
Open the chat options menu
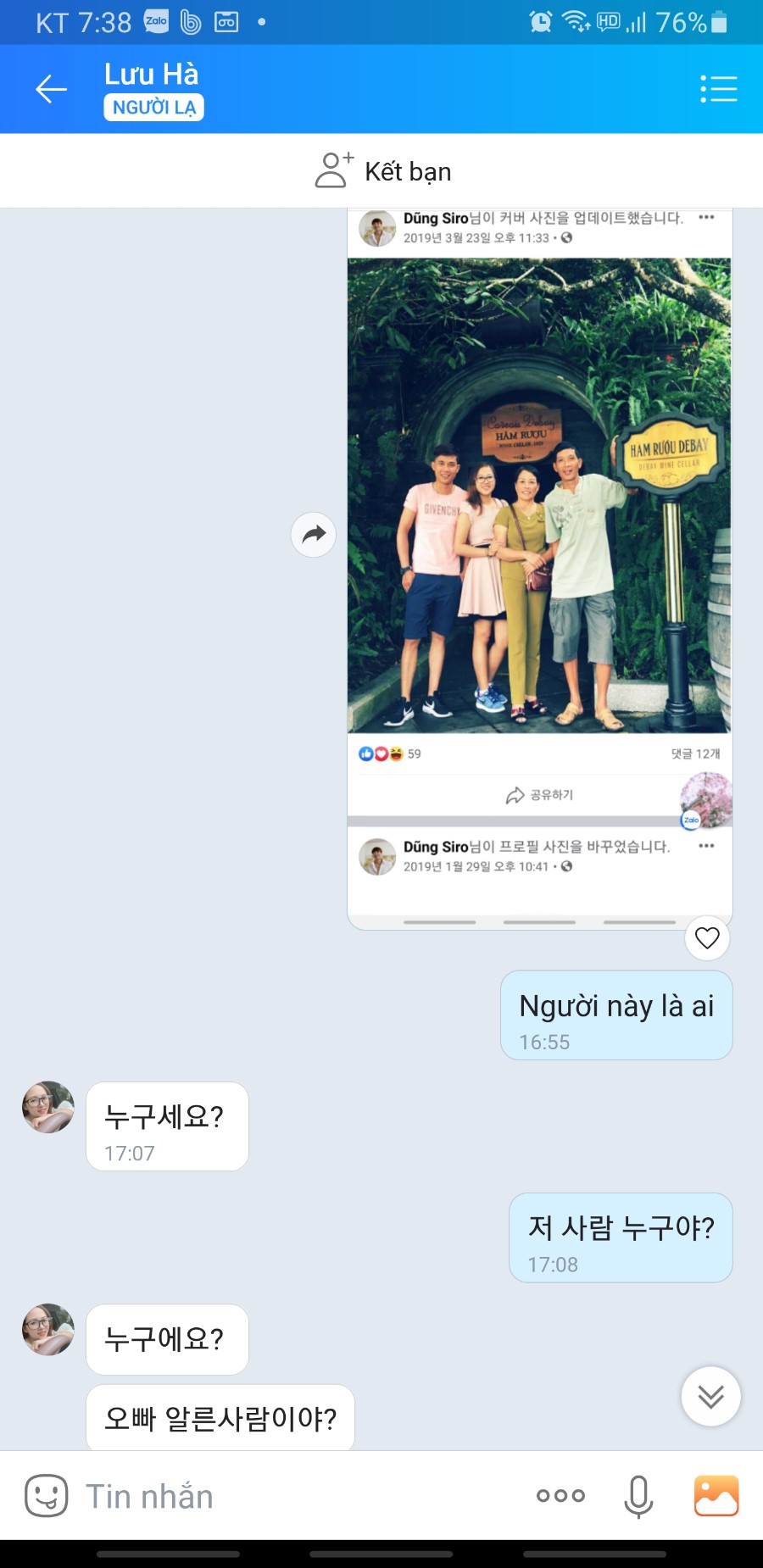click(718, 89)
